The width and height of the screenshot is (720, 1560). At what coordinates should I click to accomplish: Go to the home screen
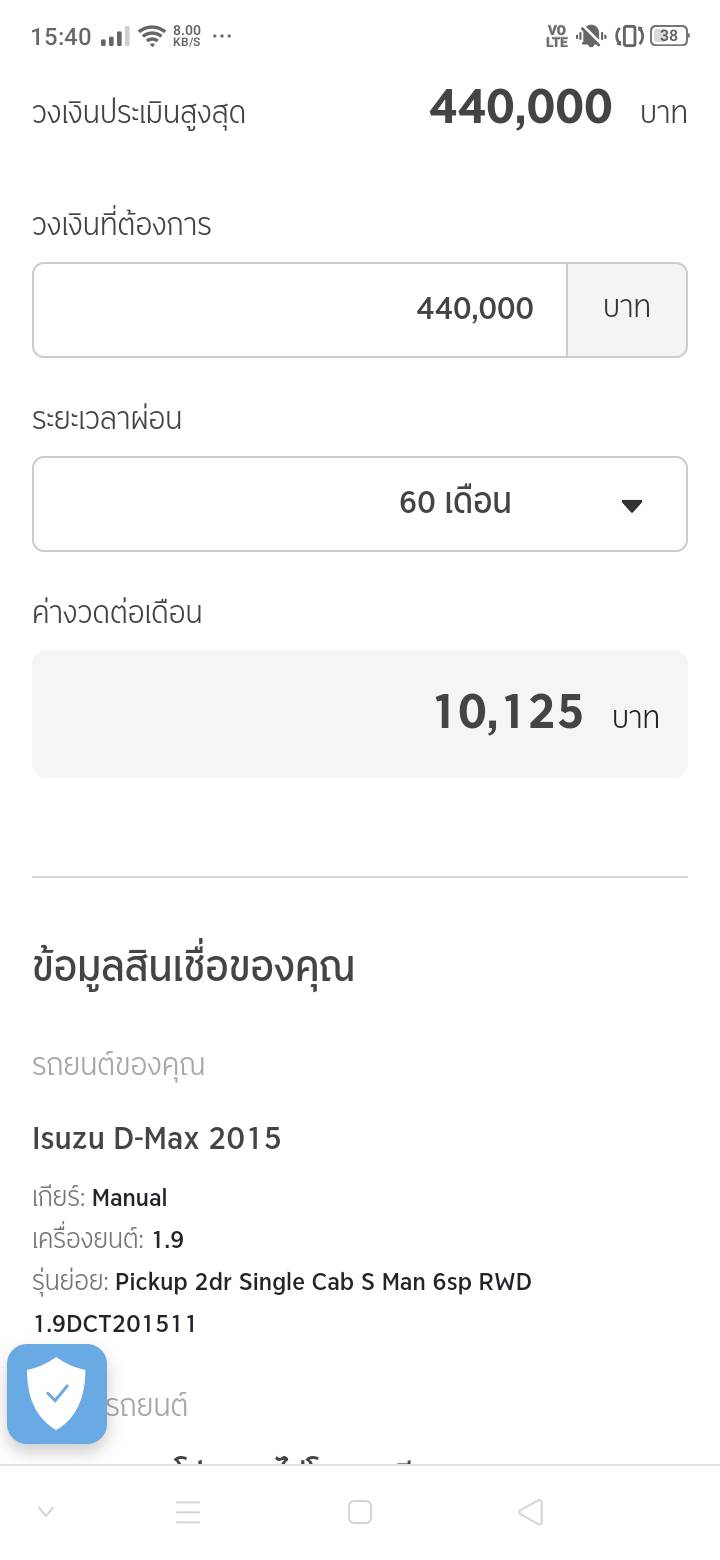point(360,1512)
